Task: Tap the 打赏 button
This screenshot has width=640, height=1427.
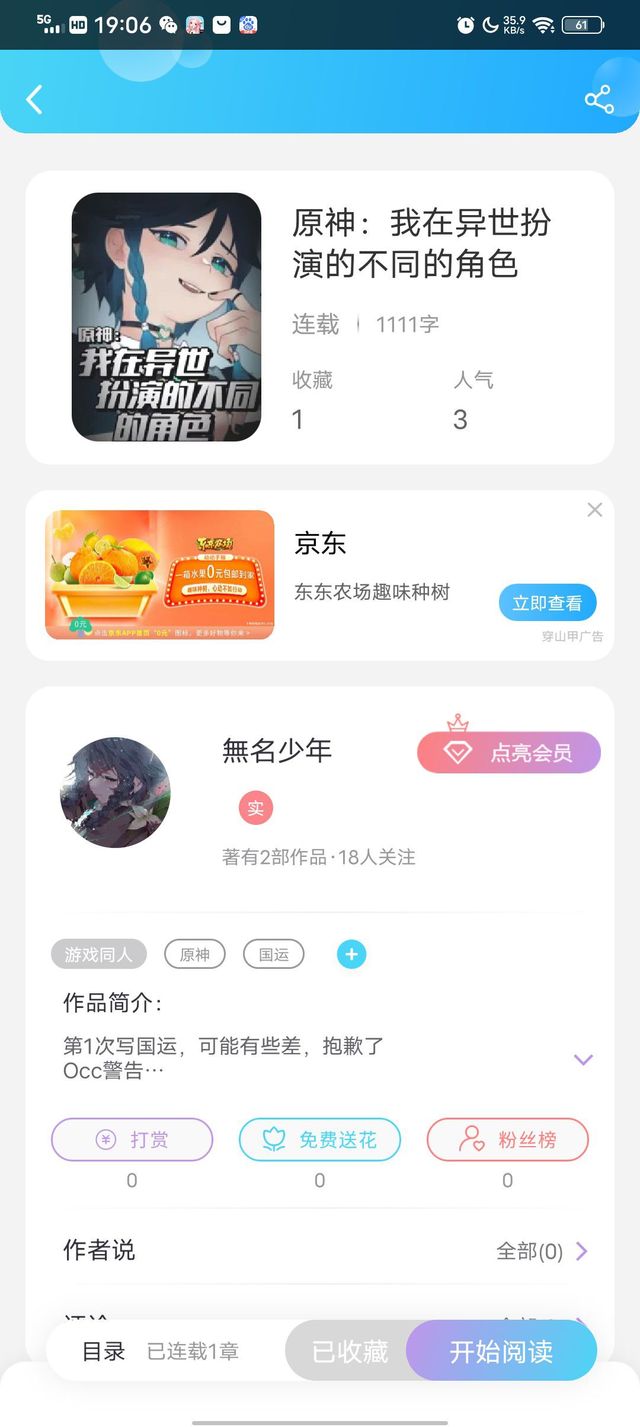Action: coord(132,1139)
